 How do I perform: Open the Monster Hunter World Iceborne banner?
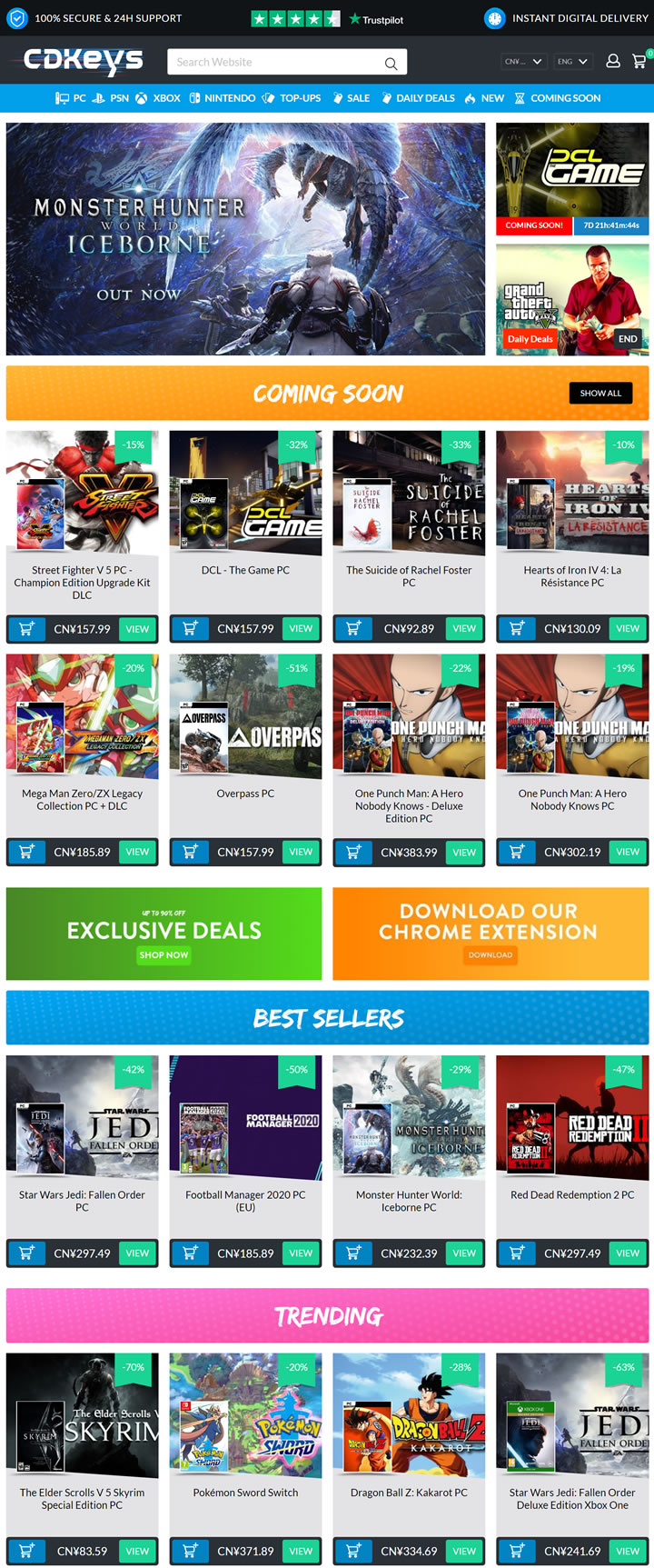245,239
